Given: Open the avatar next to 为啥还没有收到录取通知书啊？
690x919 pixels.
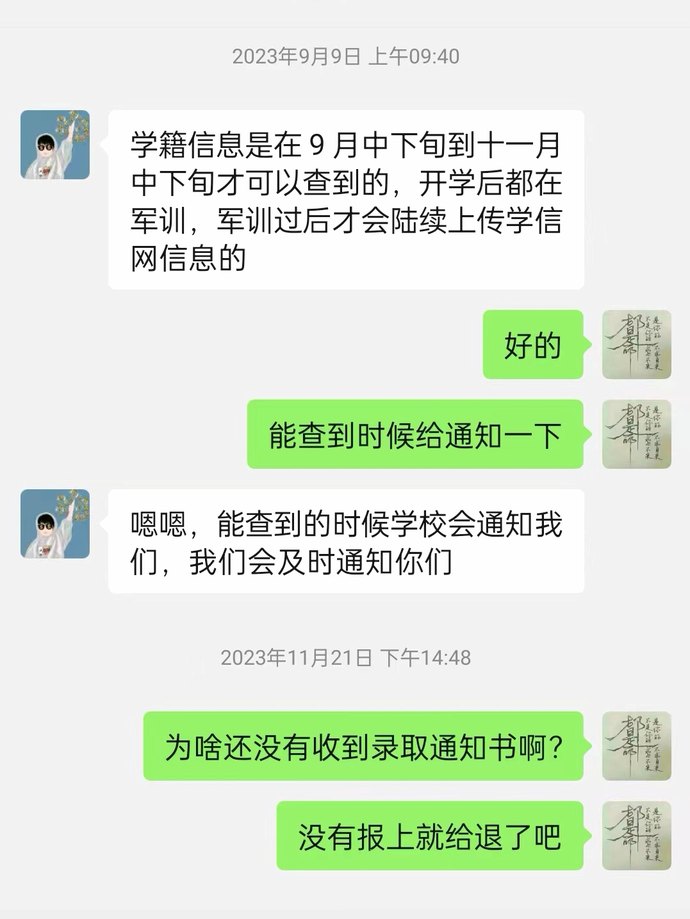Looking at the screenshot, I should (636, 746).
